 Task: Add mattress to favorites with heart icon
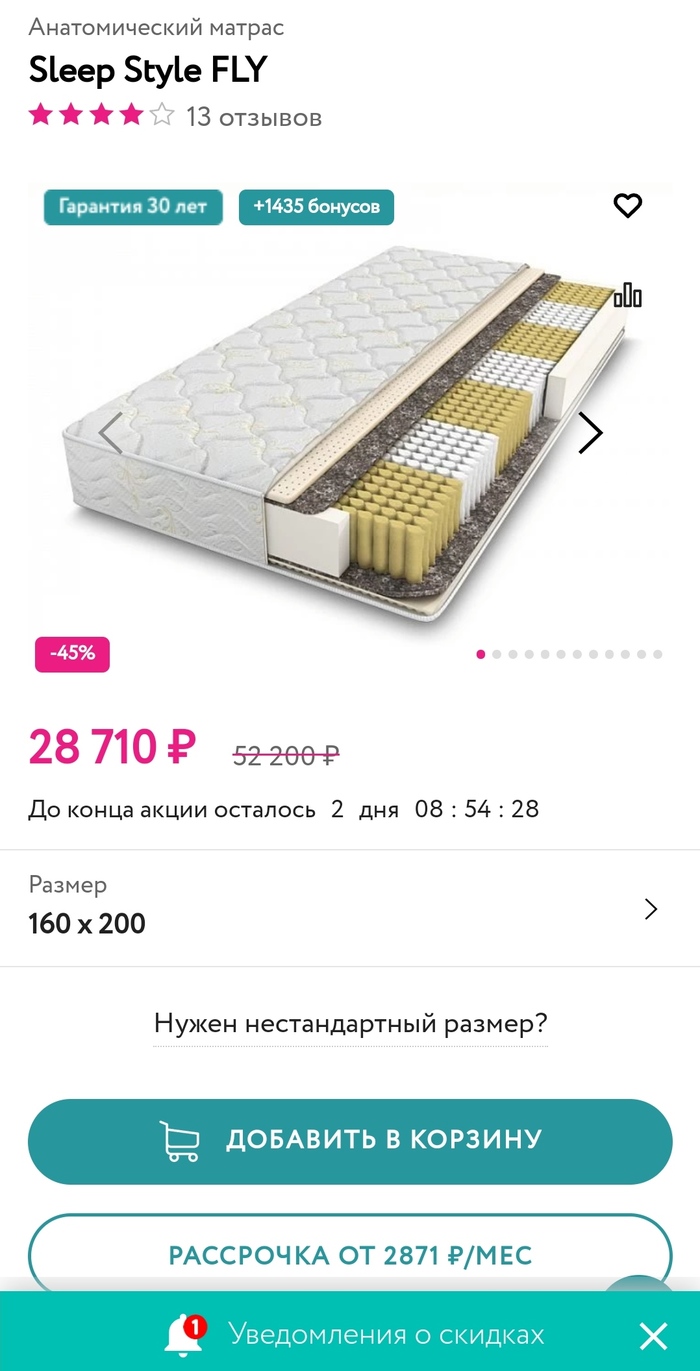(627, 206)
